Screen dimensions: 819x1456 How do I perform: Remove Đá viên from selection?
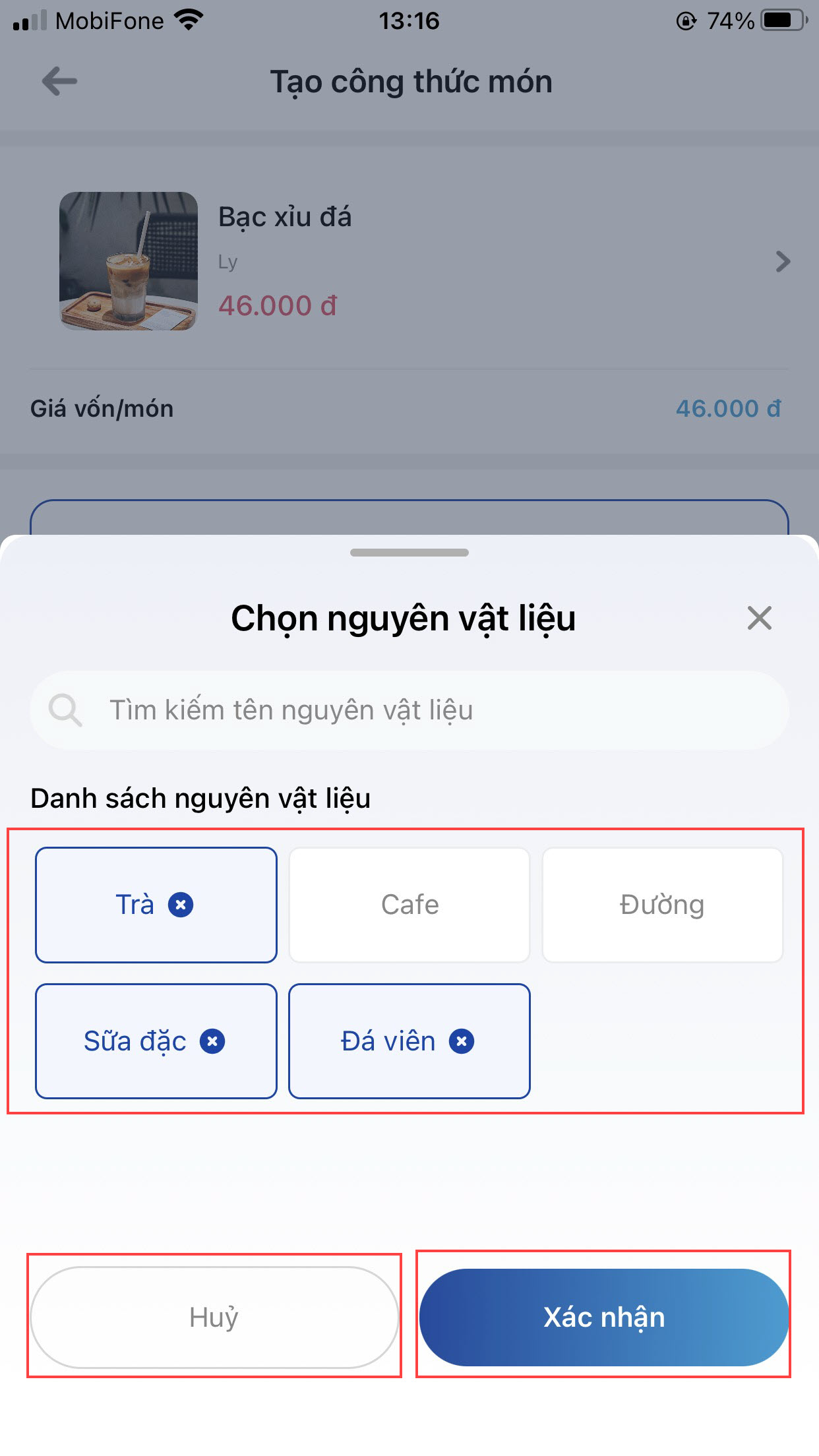click(462, 1041)
